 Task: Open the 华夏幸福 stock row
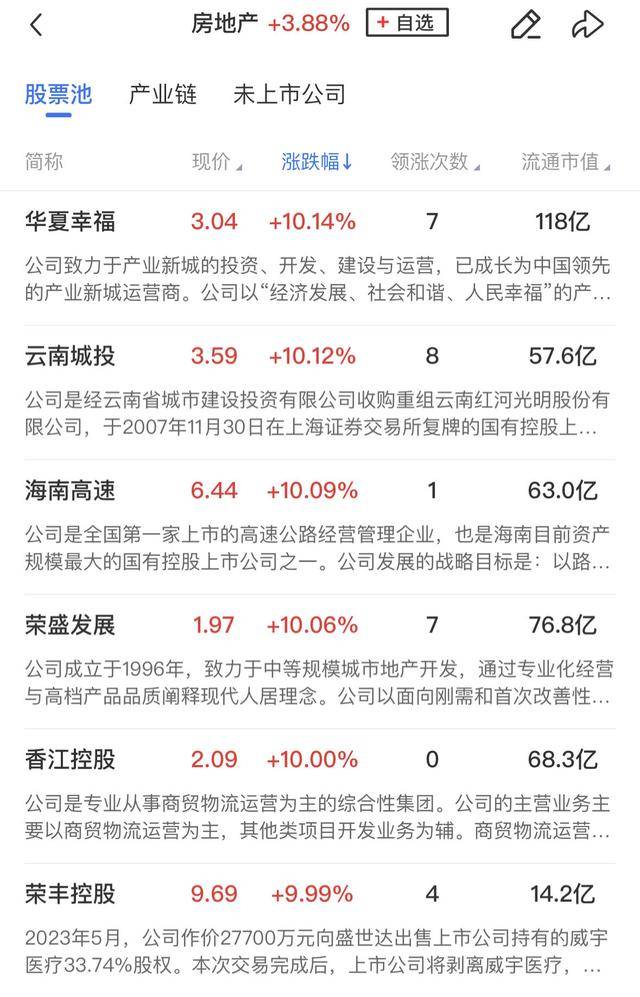tap(70, 221)
